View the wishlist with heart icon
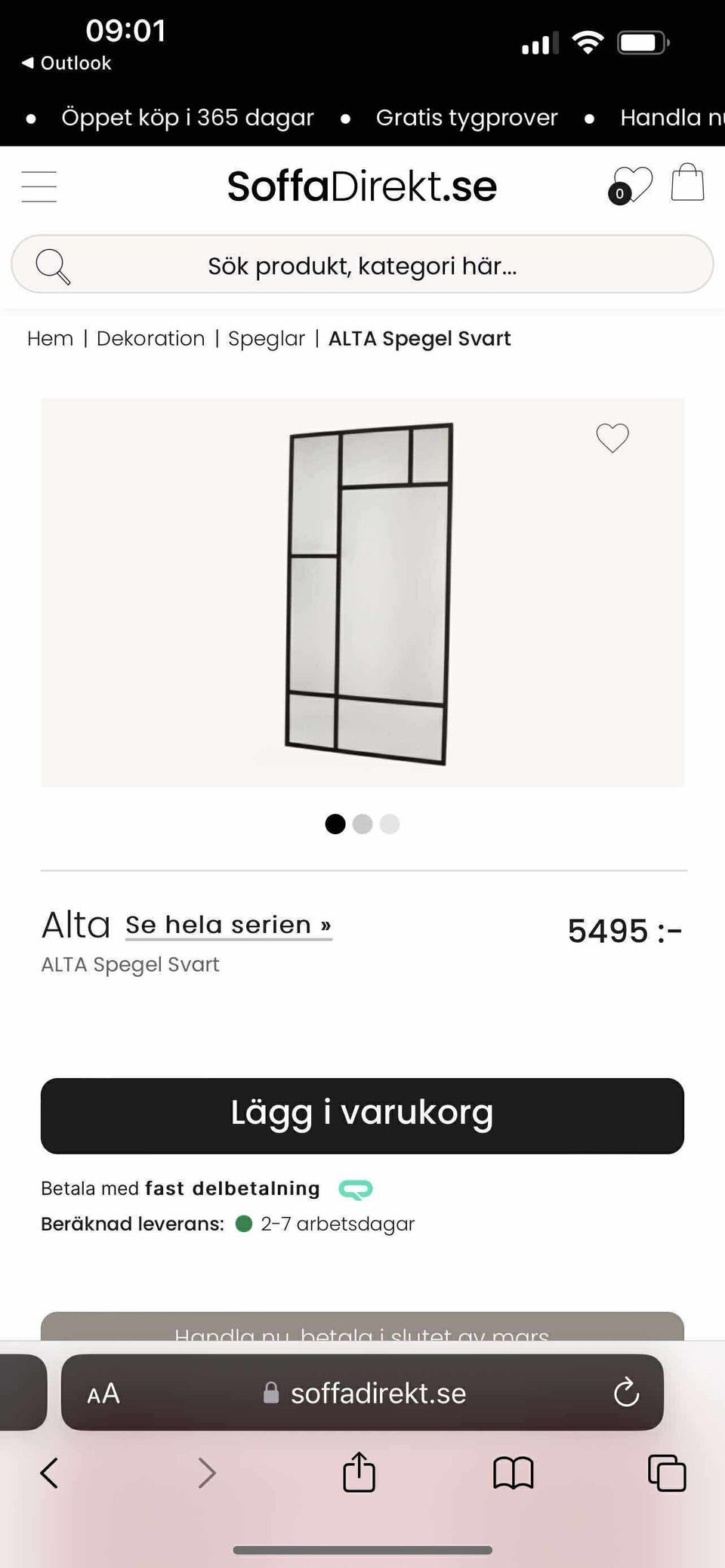 (x=631, y=183)
